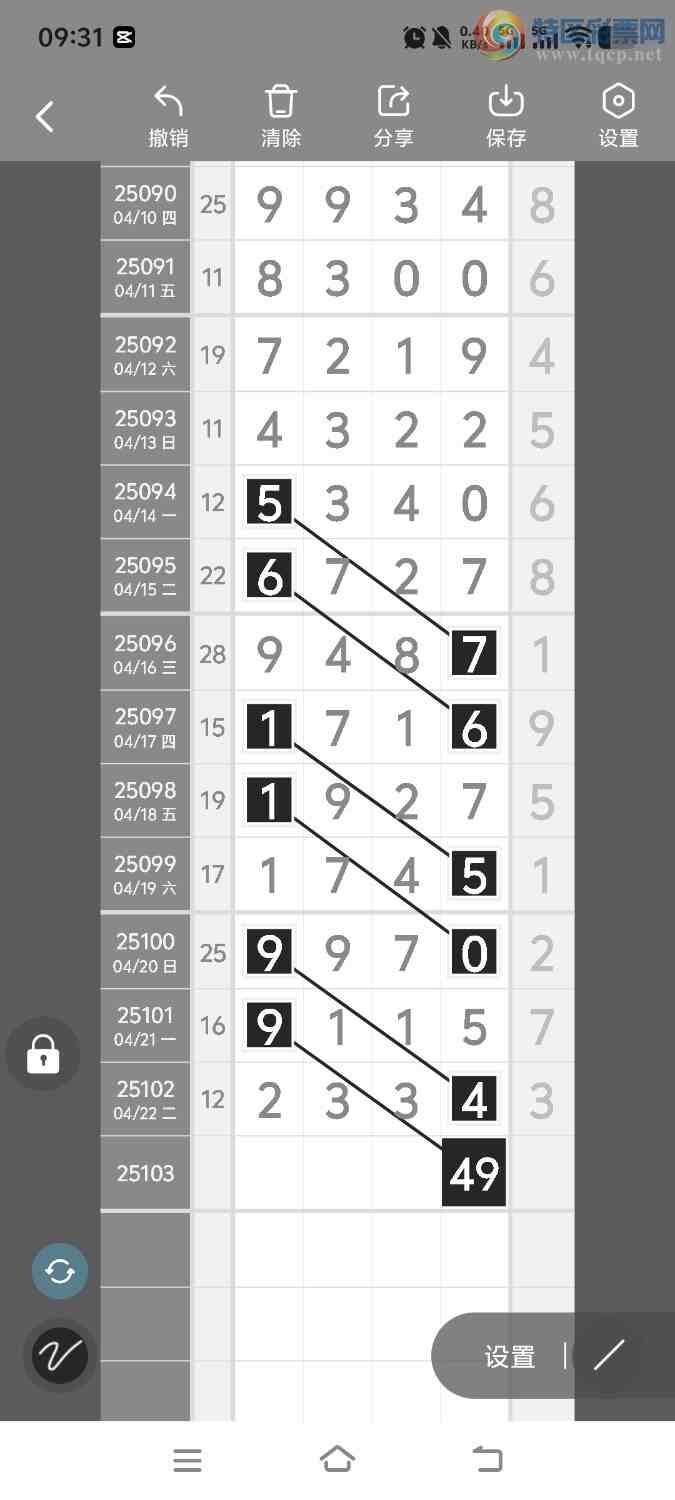Select the curved pen drawing tool

click(60, 1356)
